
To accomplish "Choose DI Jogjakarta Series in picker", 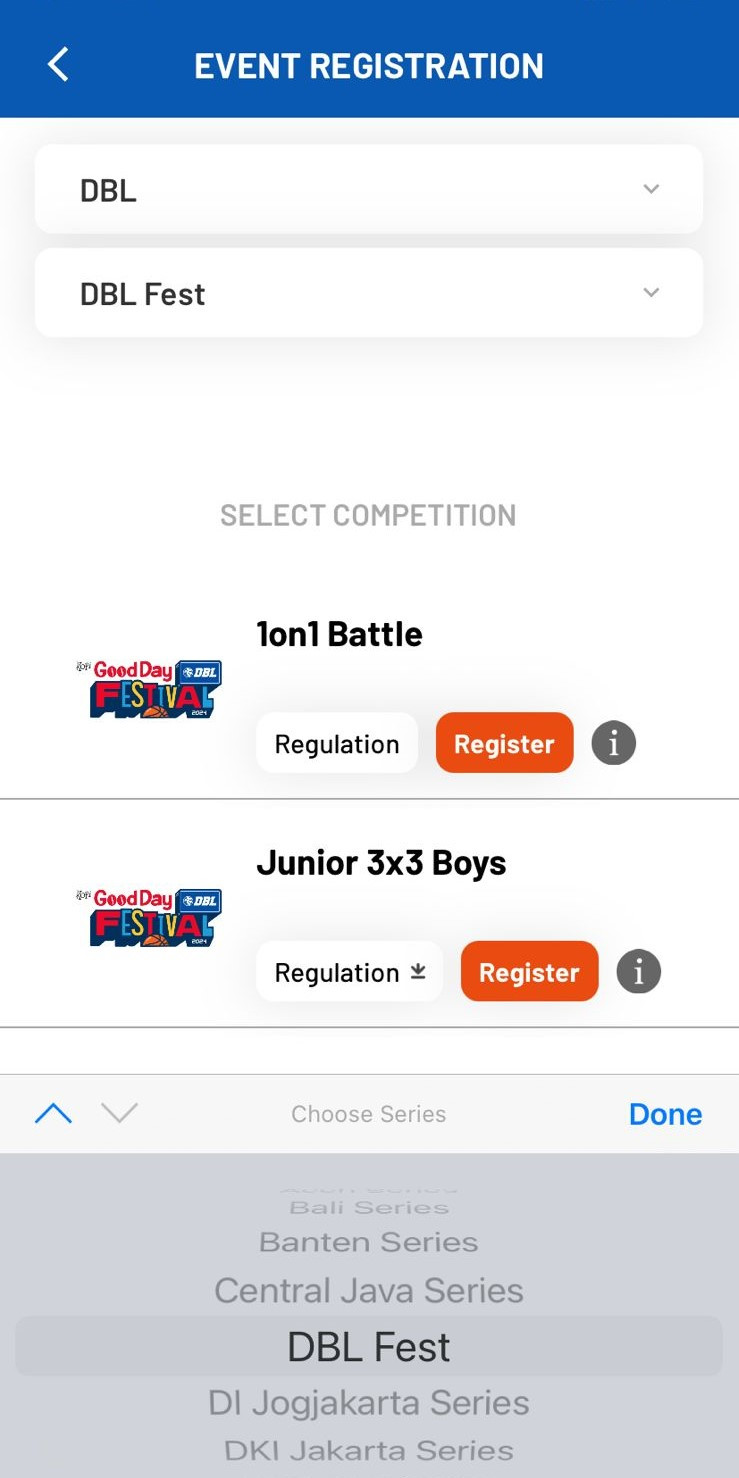I will (x=369, y=1403).
